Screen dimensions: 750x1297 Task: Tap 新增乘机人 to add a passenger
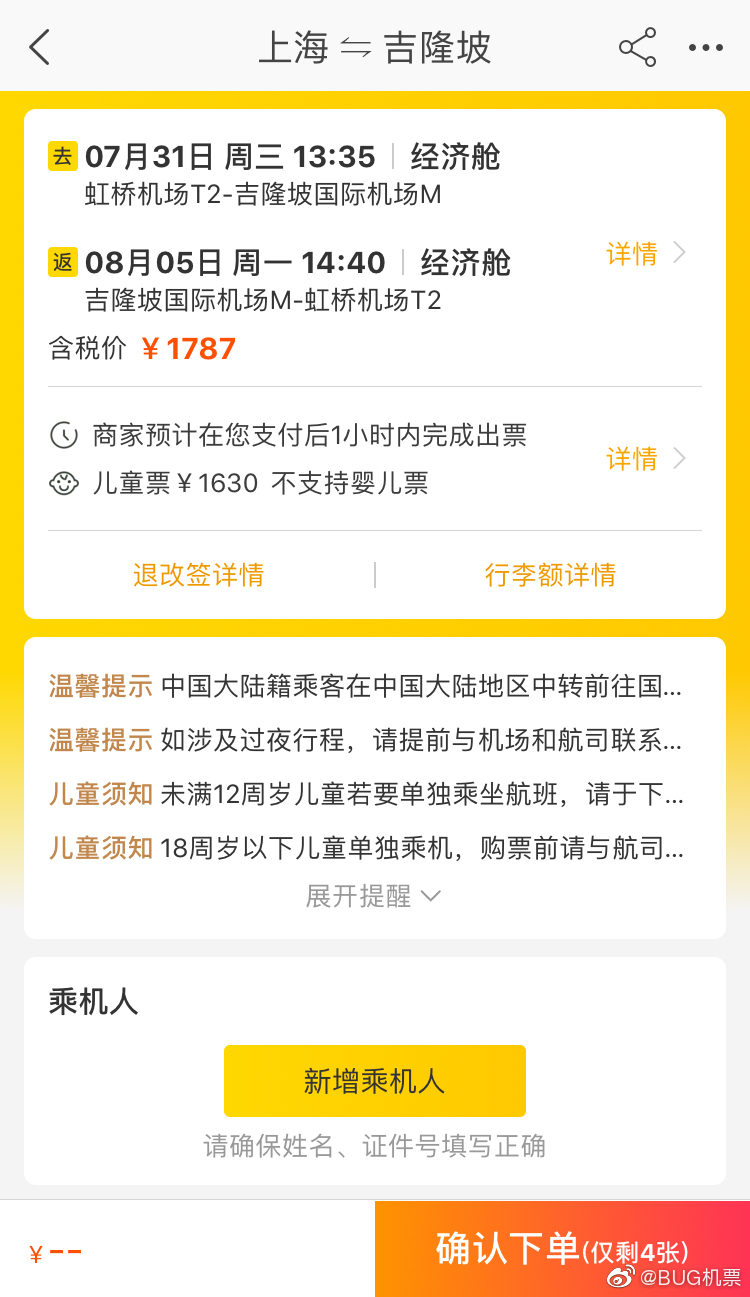click(x=375, y=1081)
